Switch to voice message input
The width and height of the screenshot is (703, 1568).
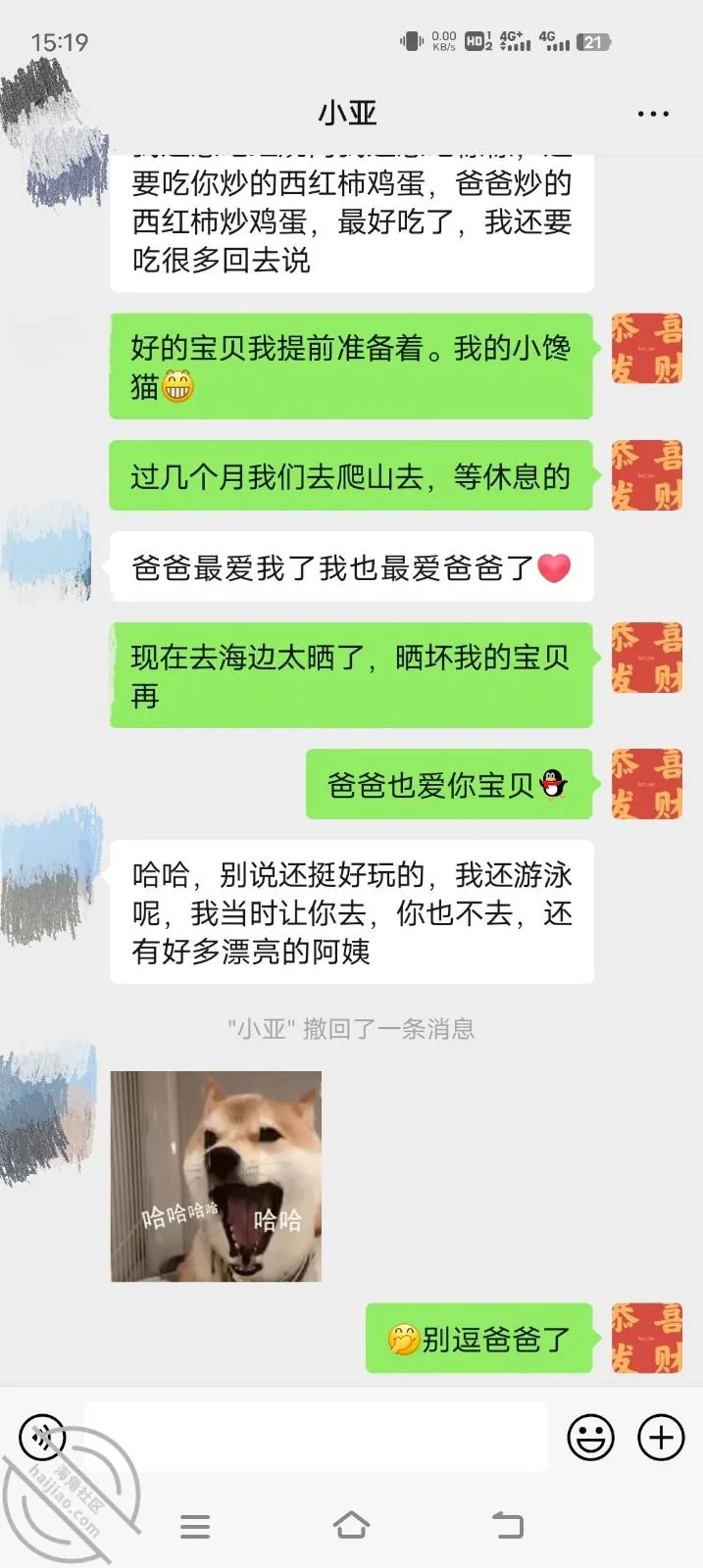tap(42, 1438)
